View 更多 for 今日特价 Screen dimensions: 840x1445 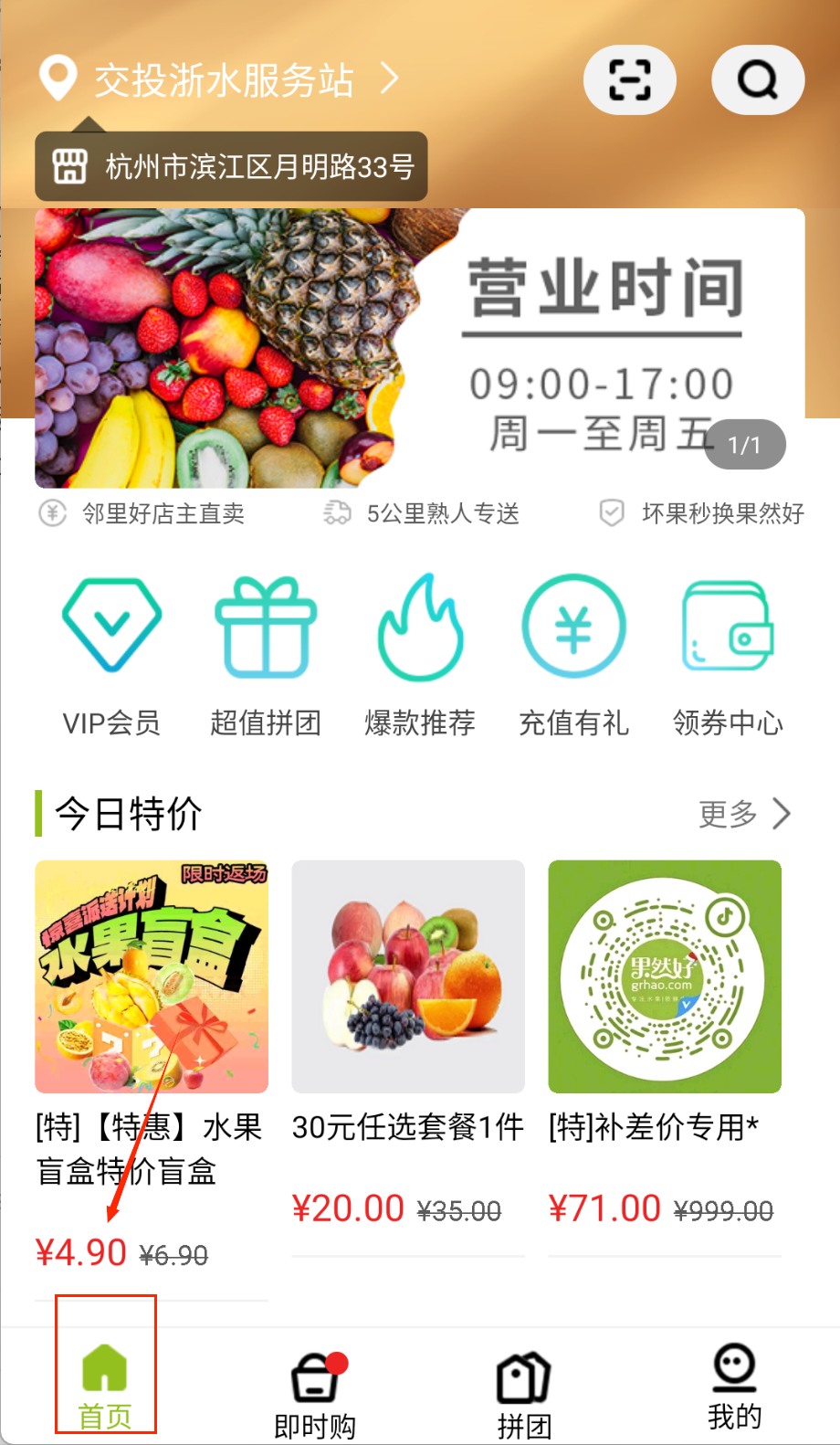(x=743, y=813)
